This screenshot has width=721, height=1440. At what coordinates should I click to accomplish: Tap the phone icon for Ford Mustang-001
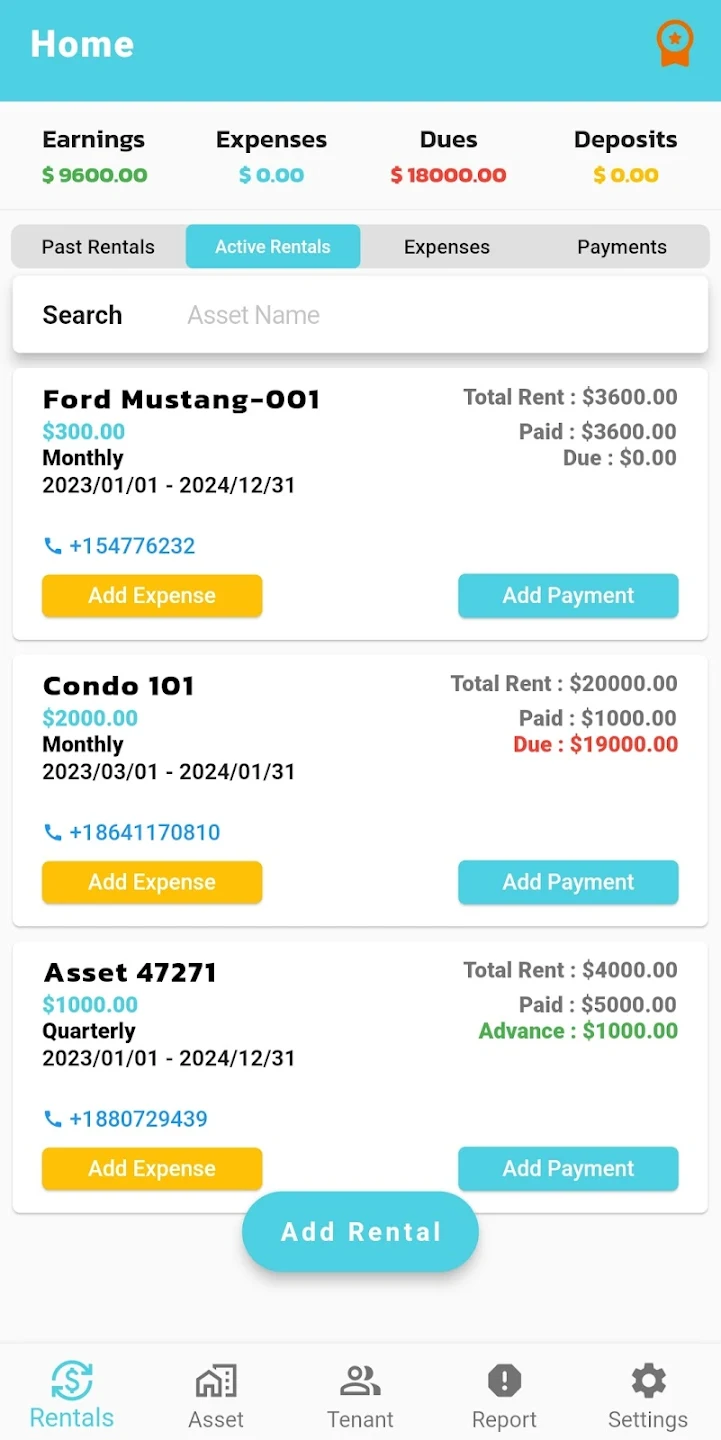click(x=54, y=546)
